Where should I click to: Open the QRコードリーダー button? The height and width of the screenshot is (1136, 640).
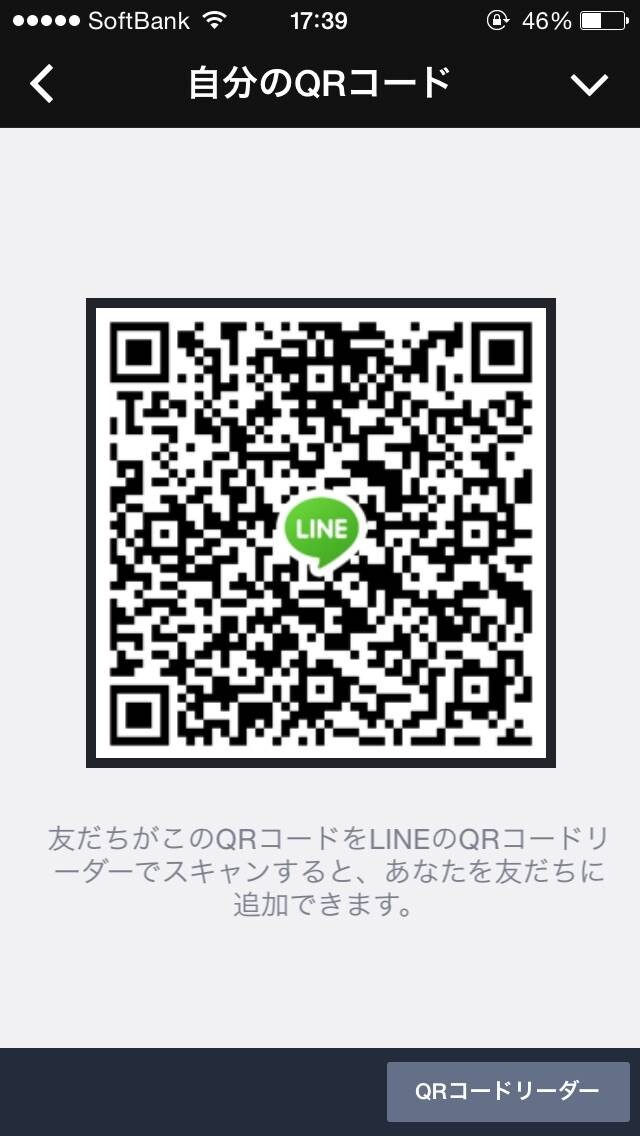click(x=508, y=1091)
